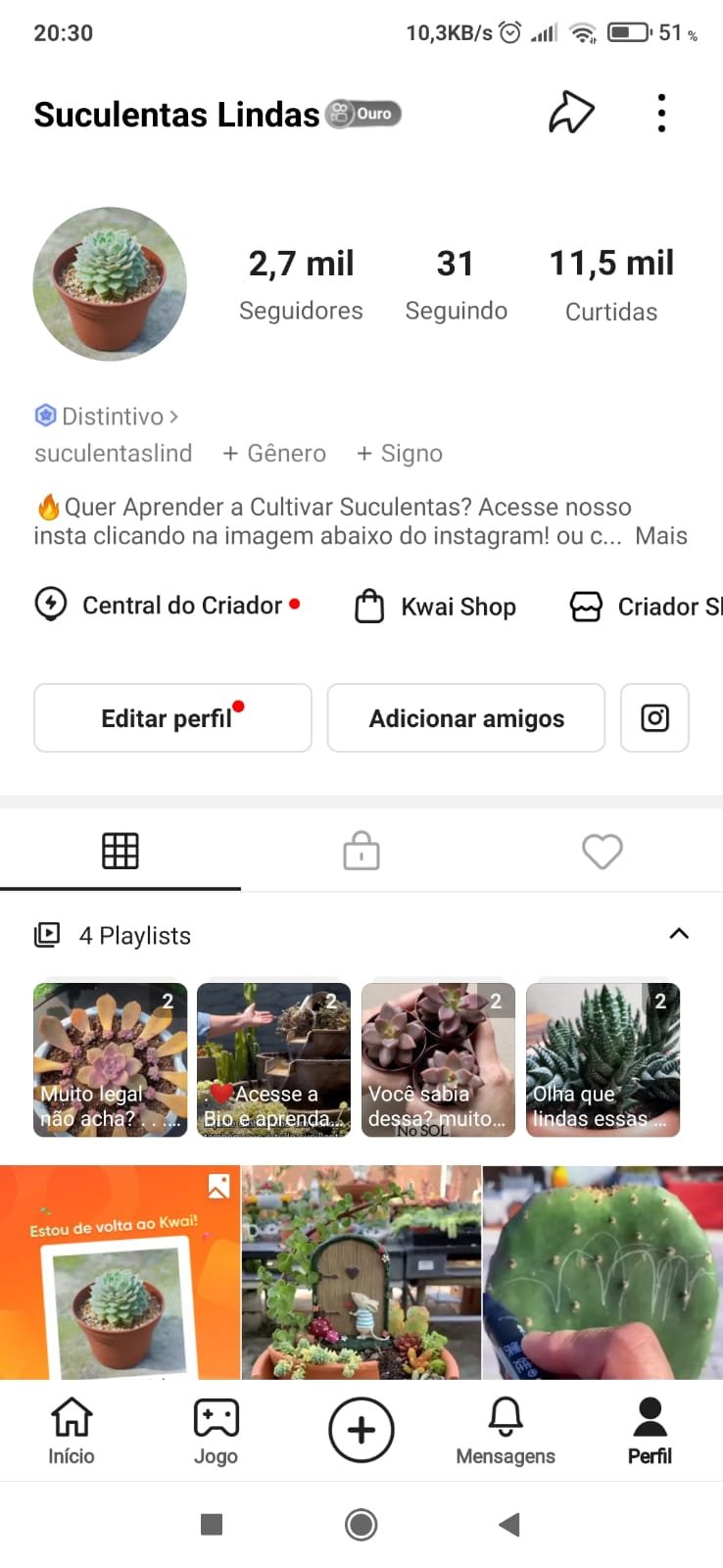Add Signo to the profile
The width and height of the screenshot is (723, 1568).
(x=400, y=454)
